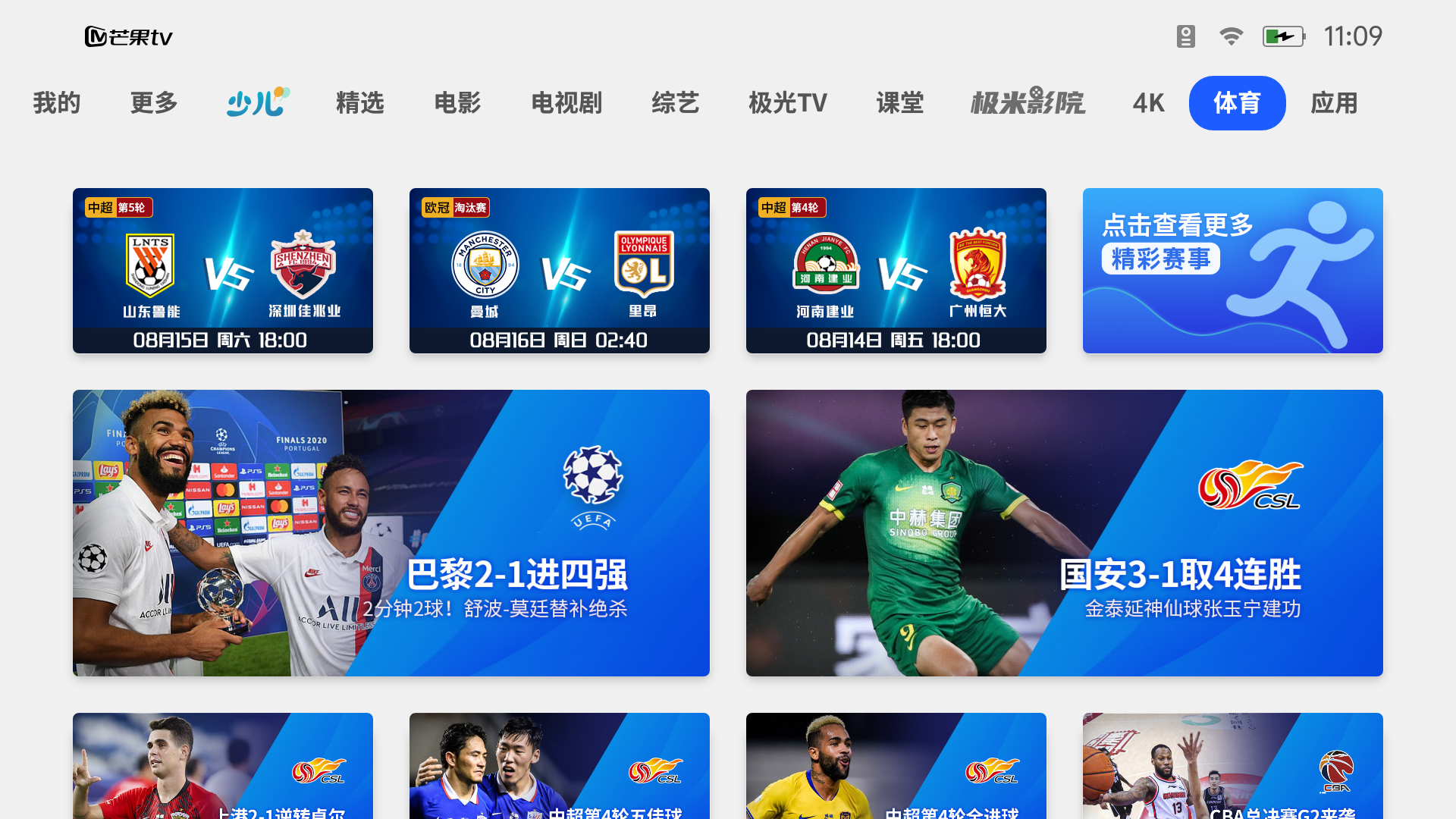The image size is (1456, 819).
Task: Open the 电视剧 tab
Action: [566, 103]
